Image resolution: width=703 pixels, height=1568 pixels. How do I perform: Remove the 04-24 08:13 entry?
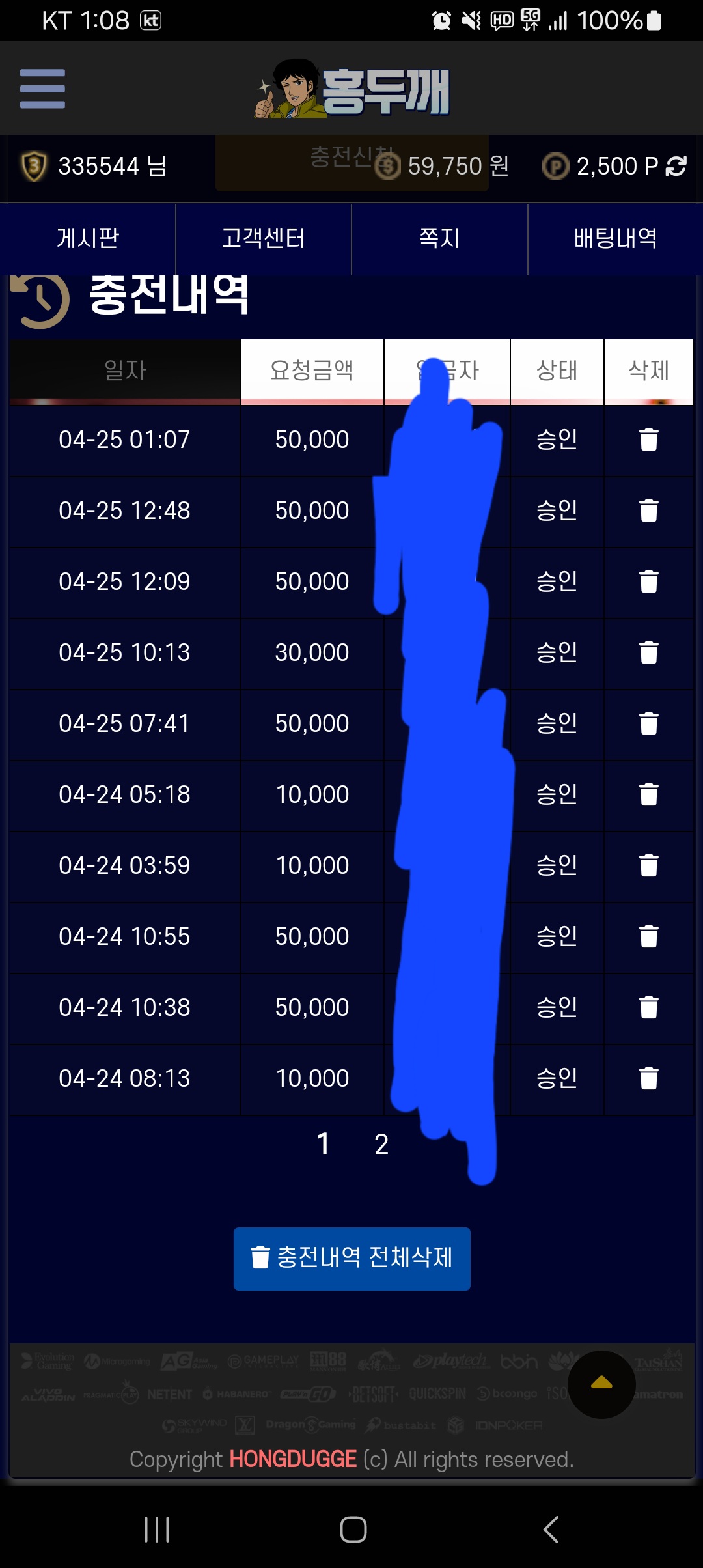click(x=649, y=1078)
